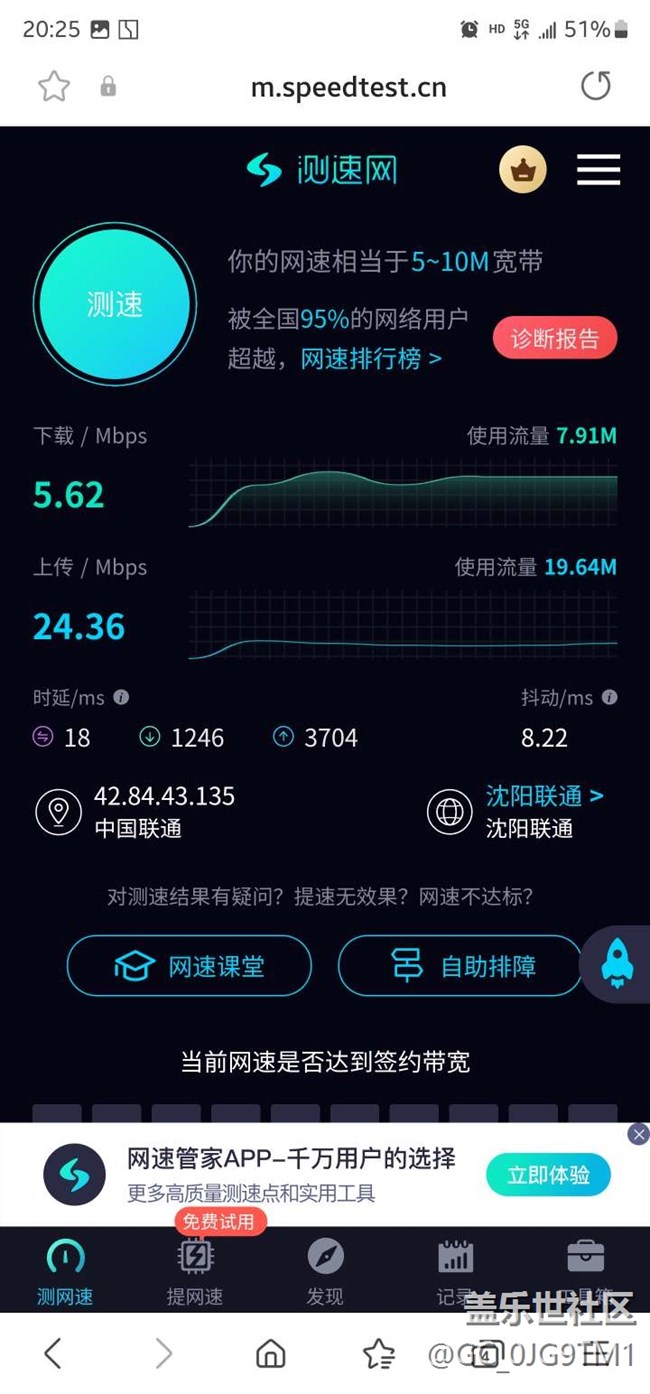The width and height of the screenshot is (650, 1394).
Task: Bookmark this page with the star
Action: coord(54,86)
